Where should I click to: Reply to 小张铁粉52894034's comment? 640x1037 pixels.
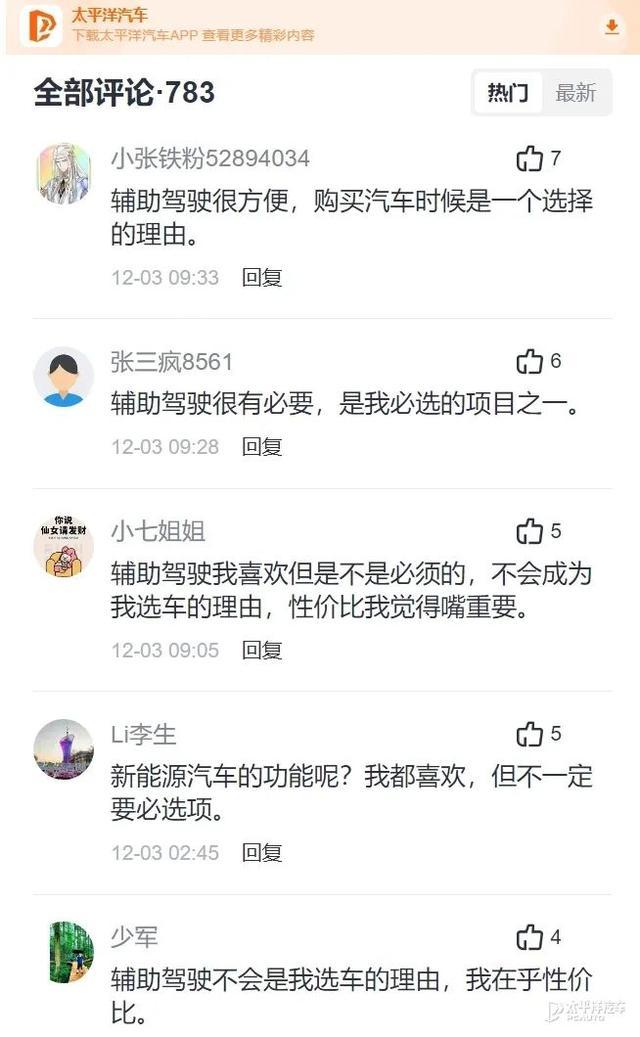tap(262, 277)
